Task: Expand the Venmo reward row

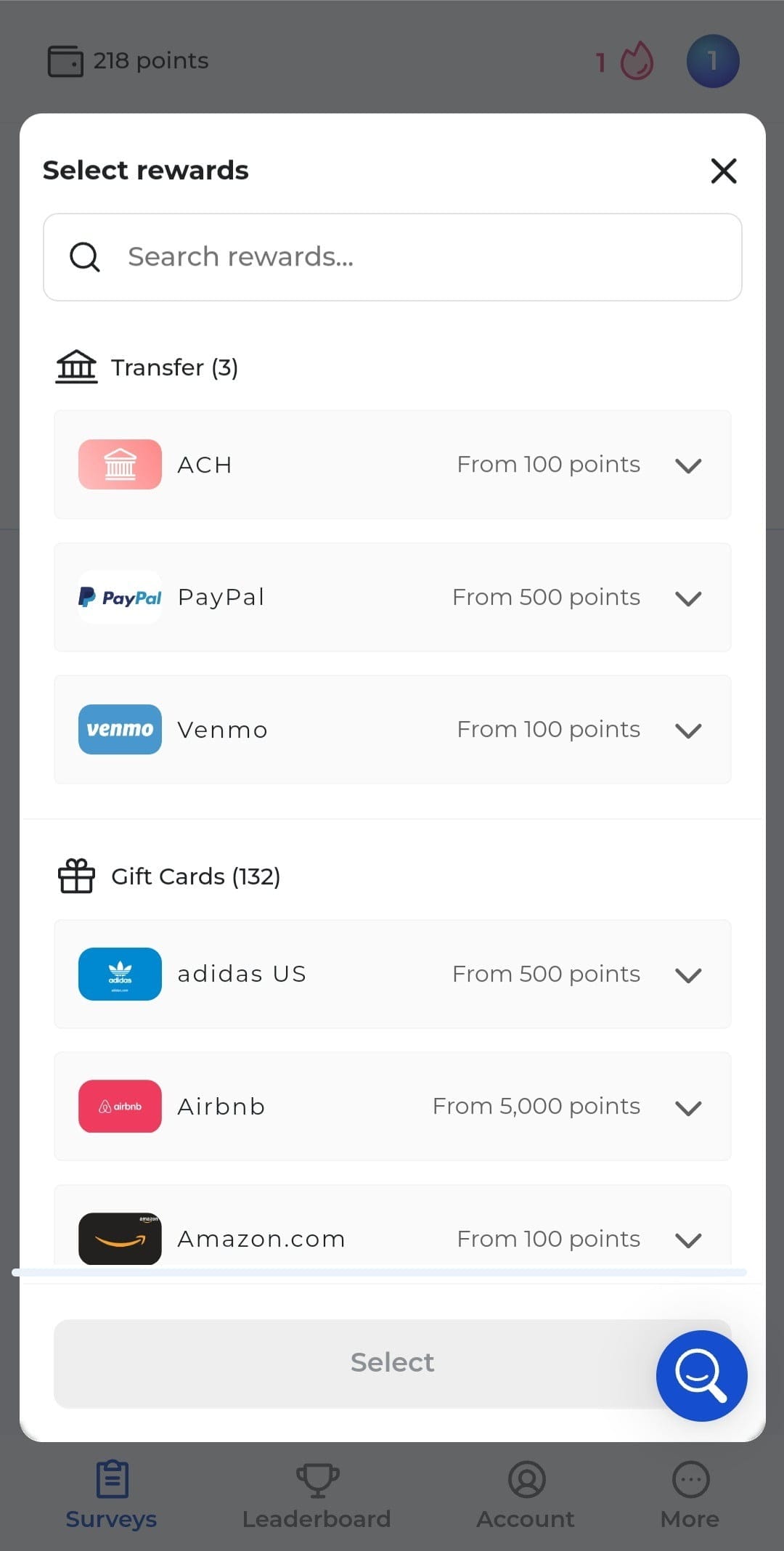Action: 392,730
